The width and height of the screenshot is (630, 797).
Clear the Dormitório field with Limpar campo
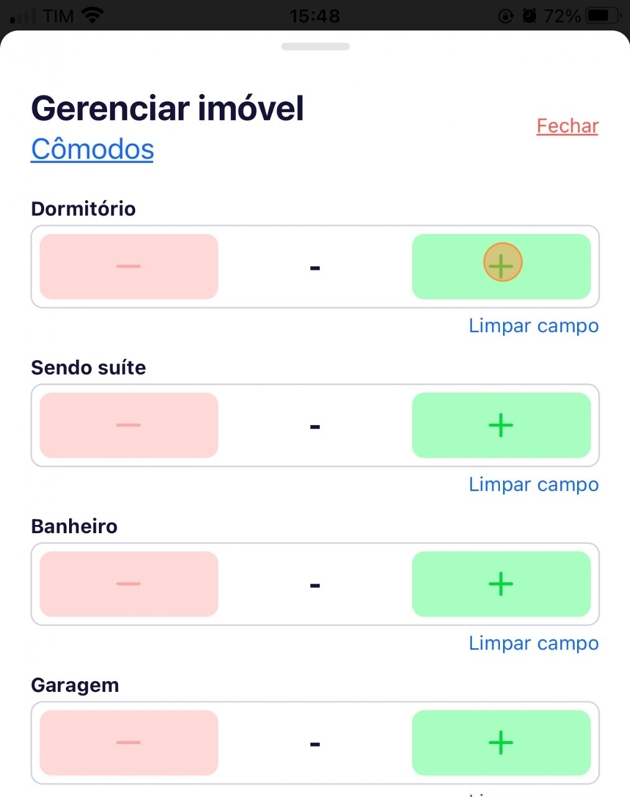(533, 326)
